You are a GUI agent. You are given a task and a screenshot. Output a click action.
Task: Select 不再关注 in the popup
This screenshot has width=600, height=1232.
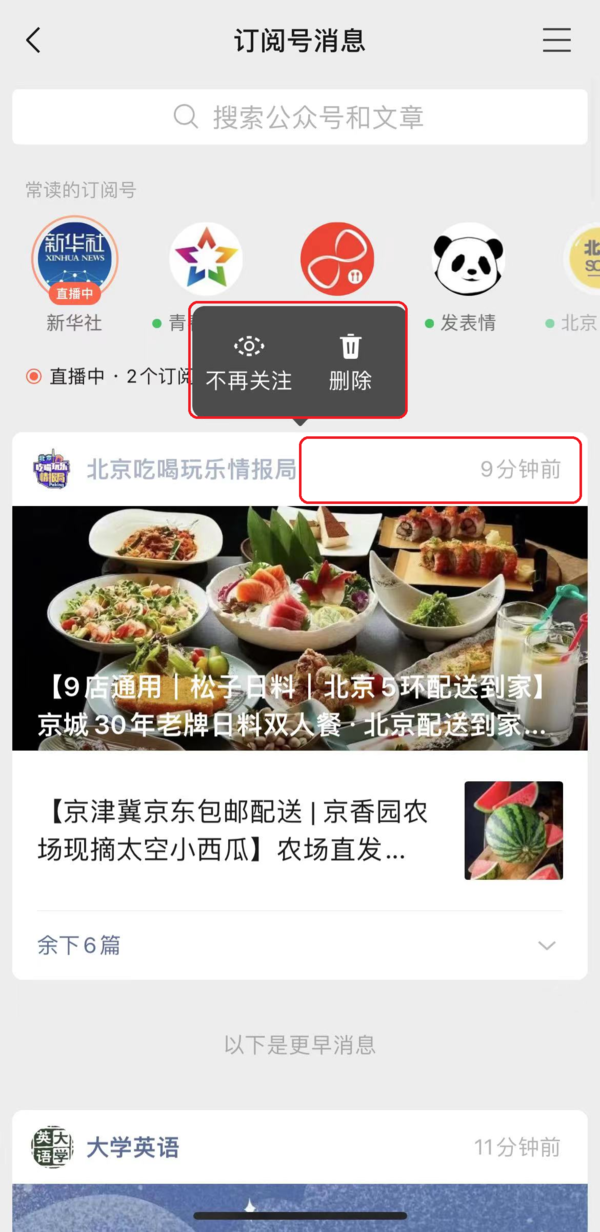point(249,362)
